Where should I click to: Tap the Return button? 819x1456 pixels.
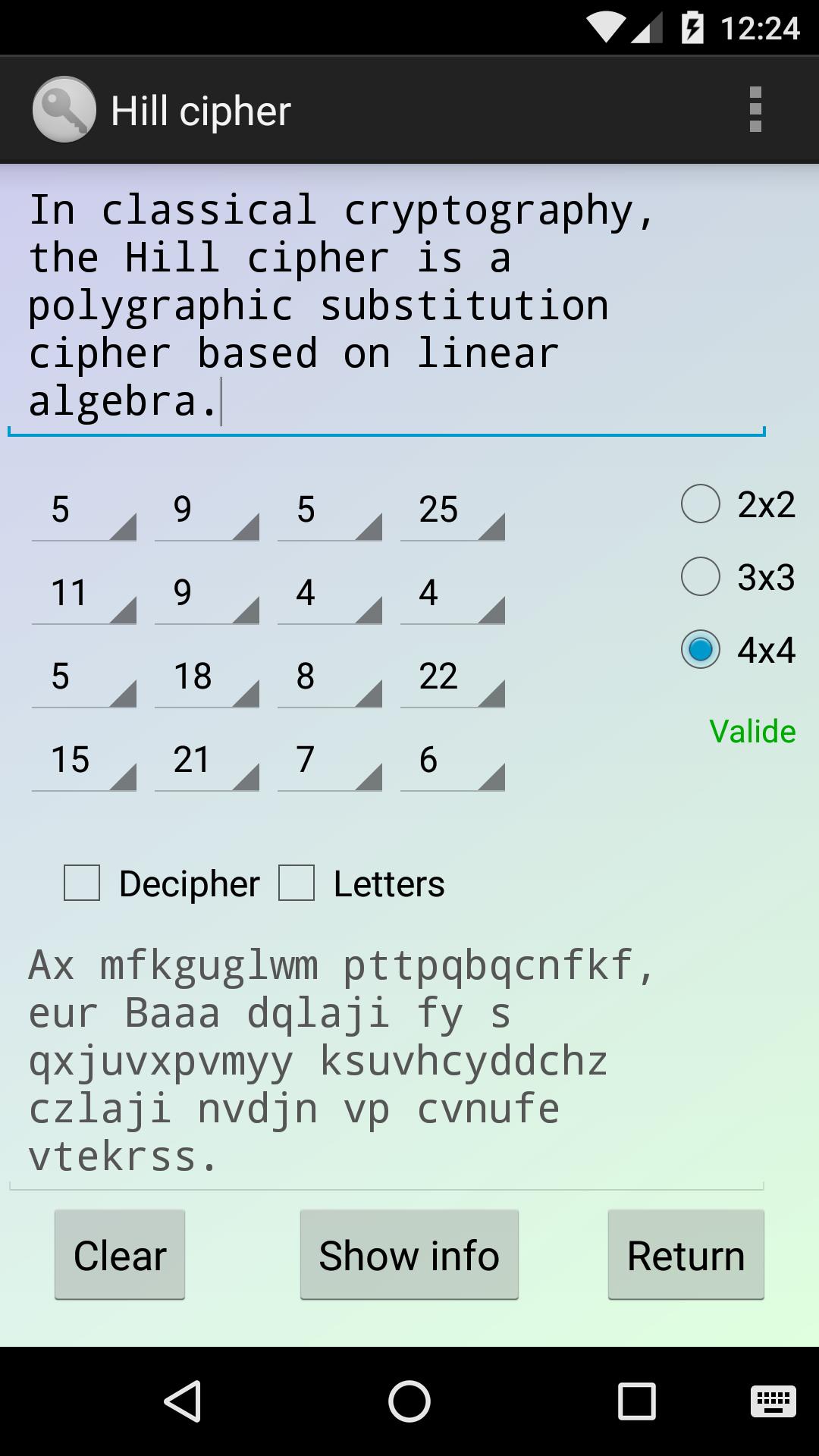(x=686, y=1255)
